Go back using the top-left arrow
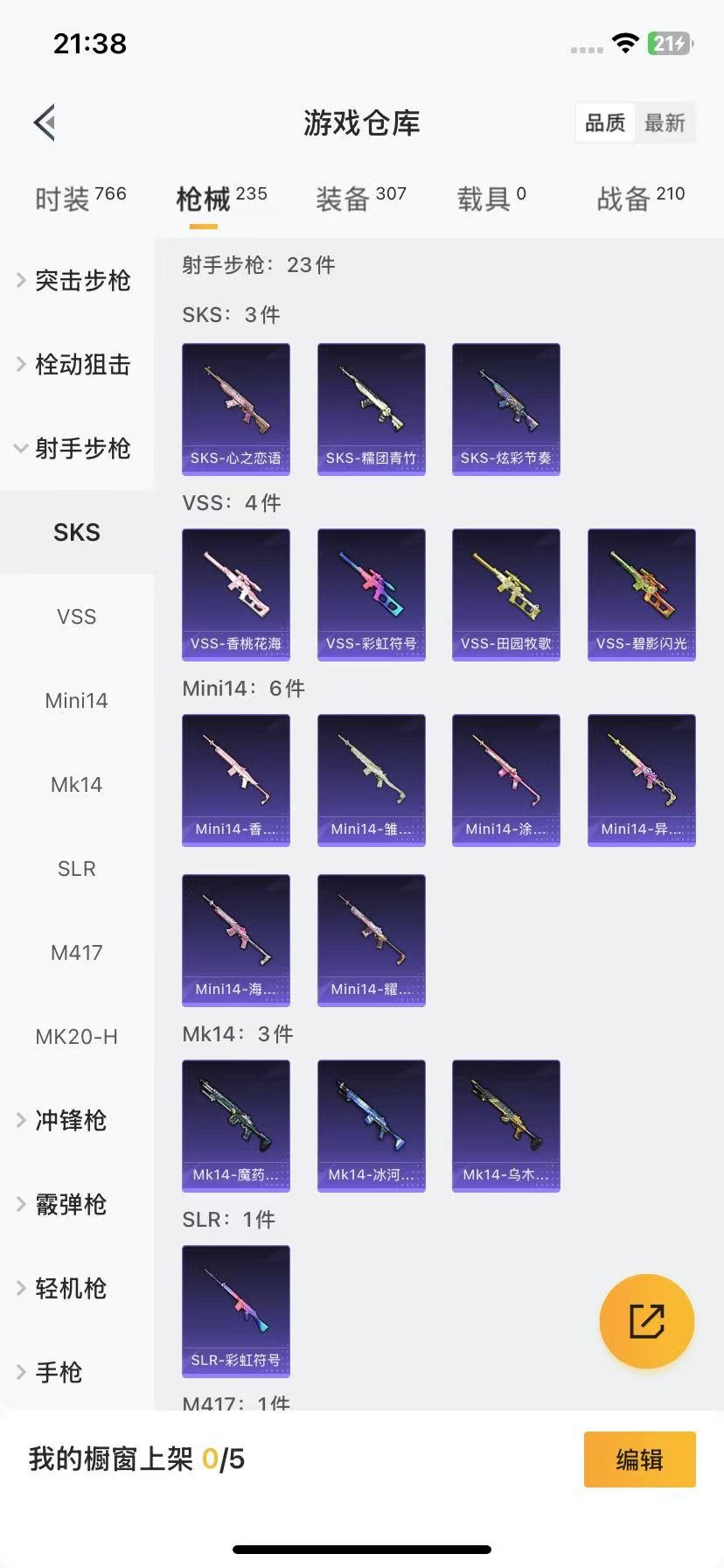This screenshot has height=1568, width=724. [45, 122]
